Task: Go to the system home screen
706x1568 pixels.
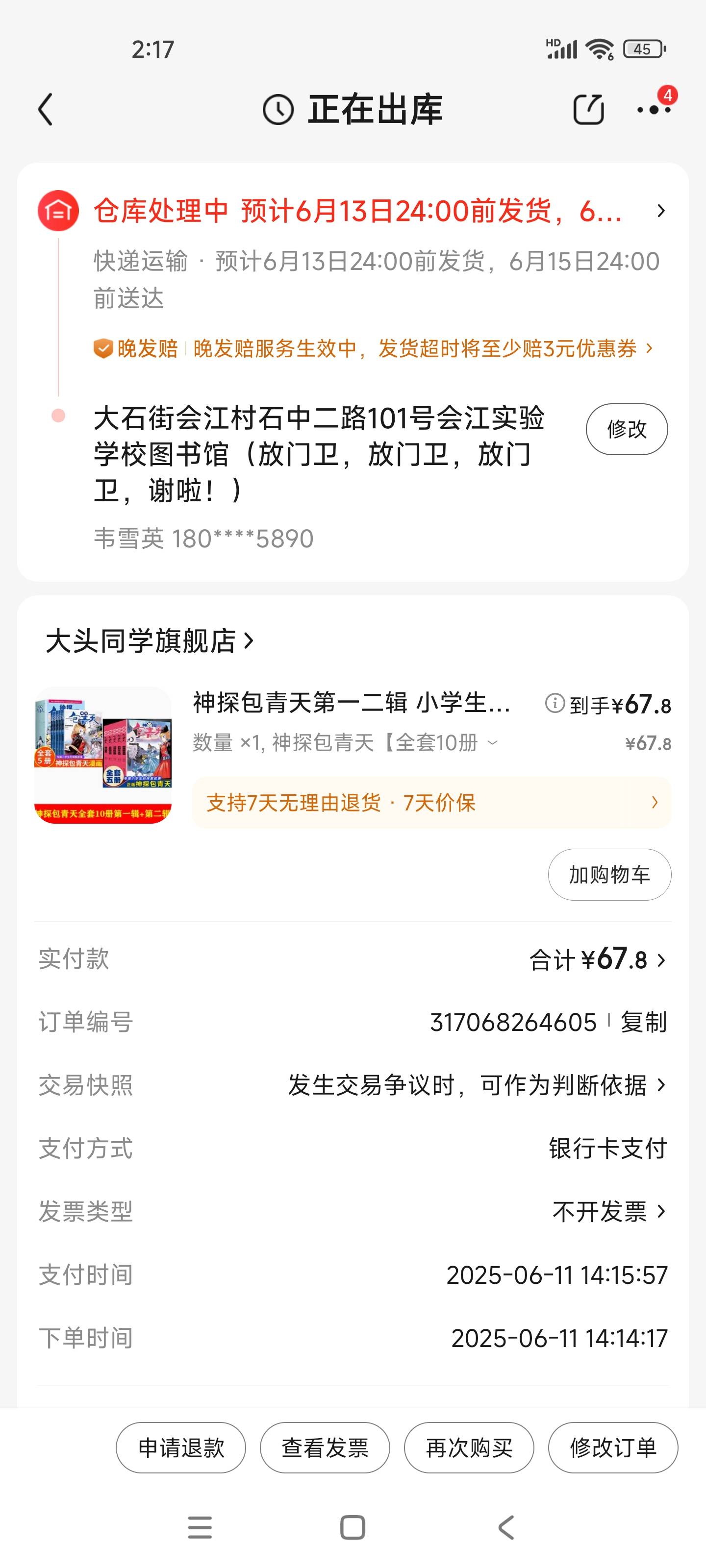Action: tap(353, 1527)
